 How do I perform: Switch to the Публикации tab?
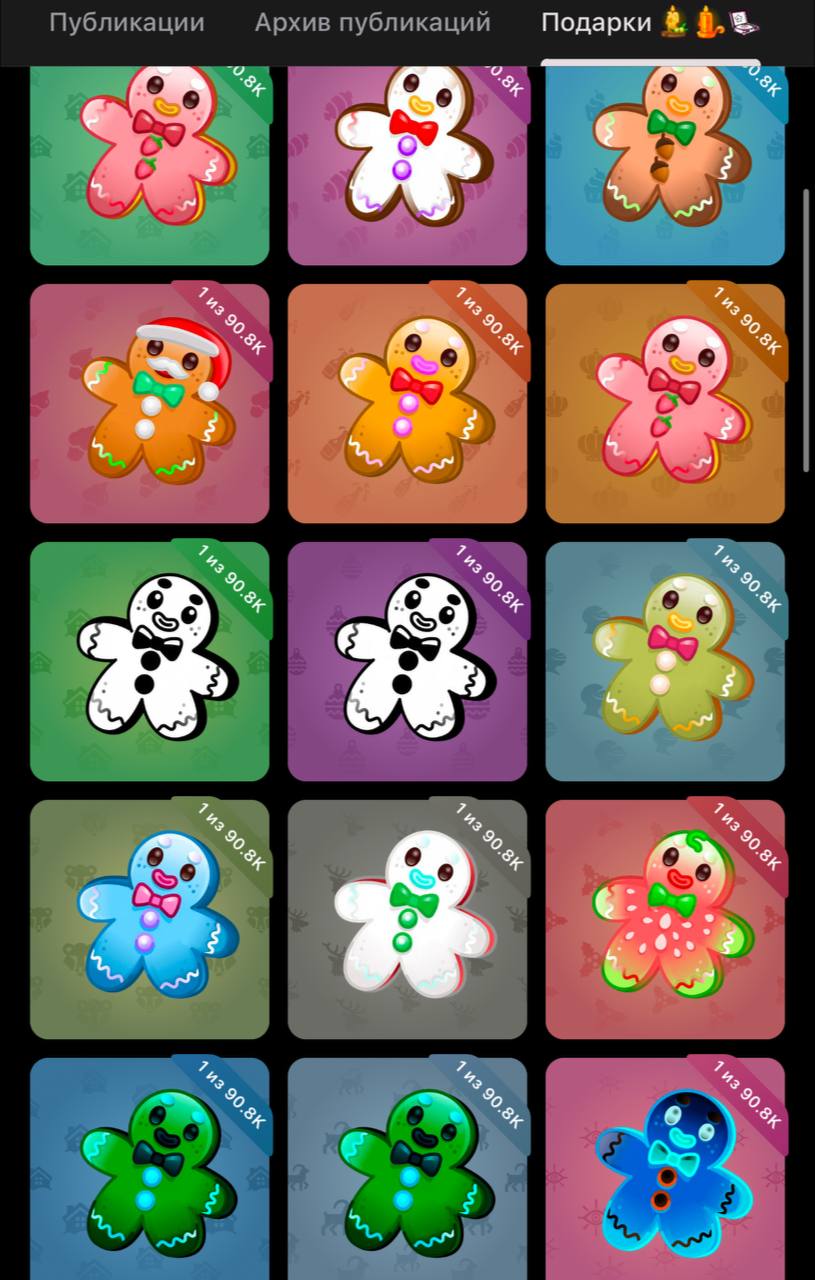click(126, 23)
